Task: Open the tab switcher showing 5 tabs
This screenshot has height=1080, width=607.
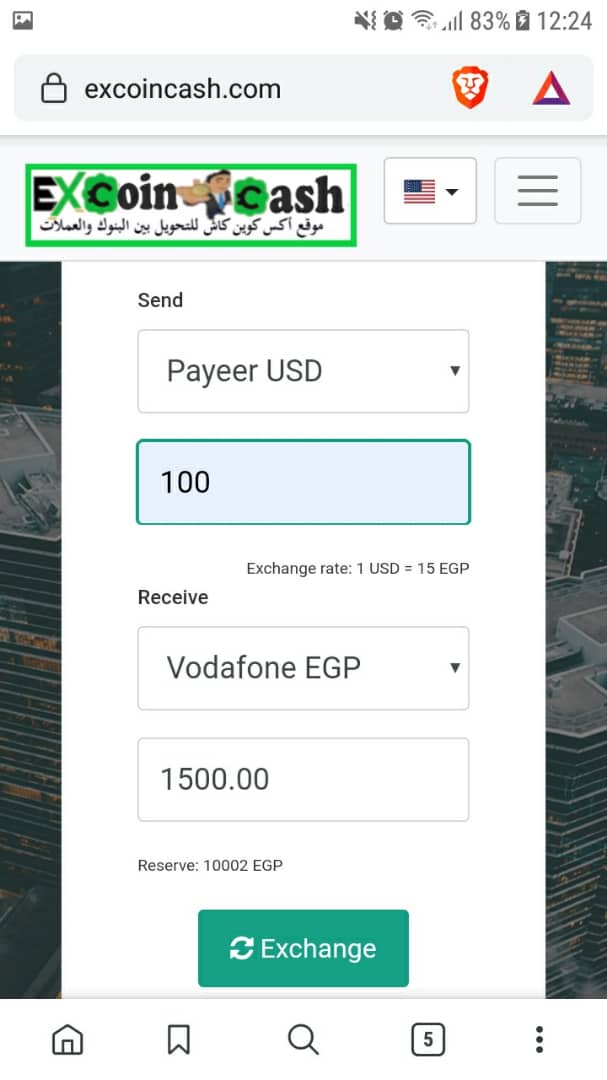Action: [428, 1039]
